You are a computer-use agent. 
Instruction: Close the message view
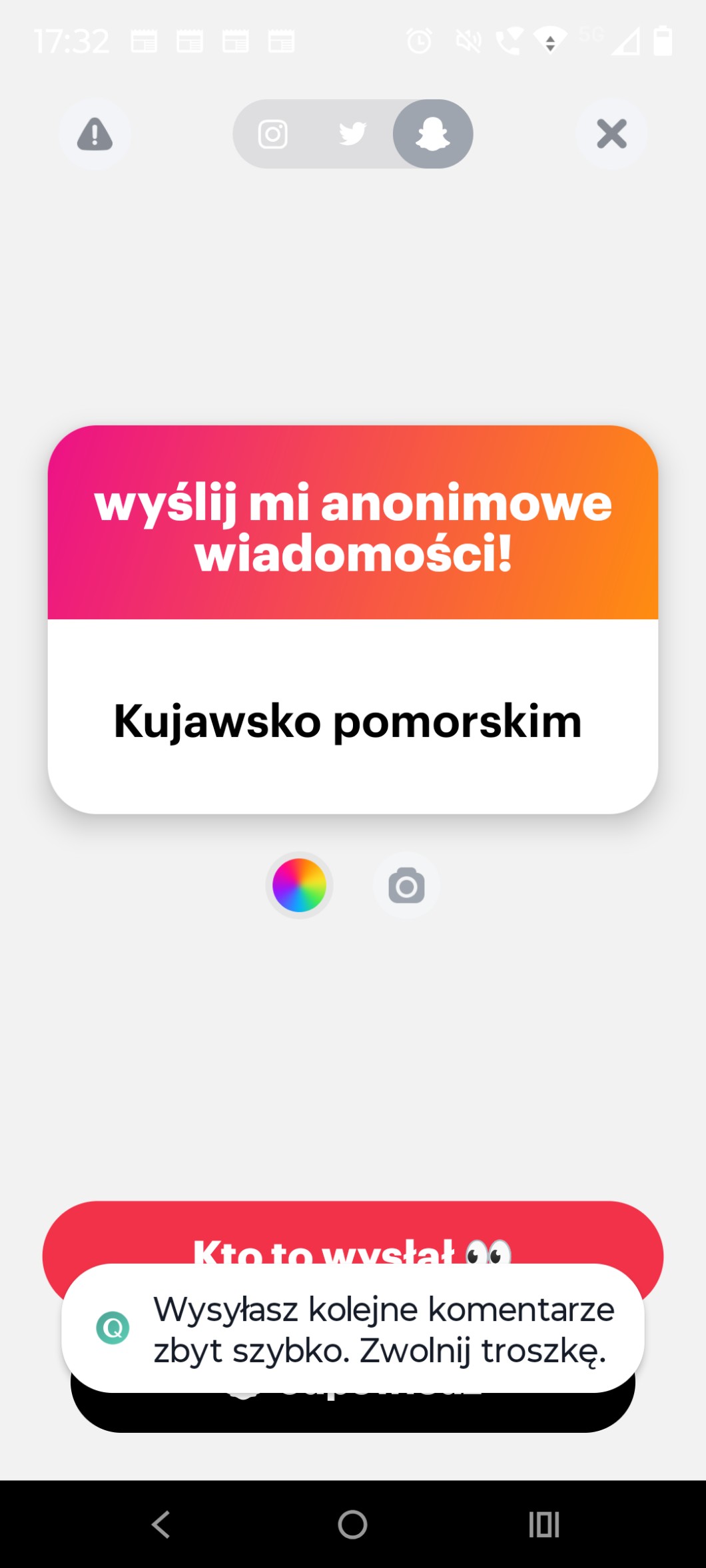tap(611, 134)
